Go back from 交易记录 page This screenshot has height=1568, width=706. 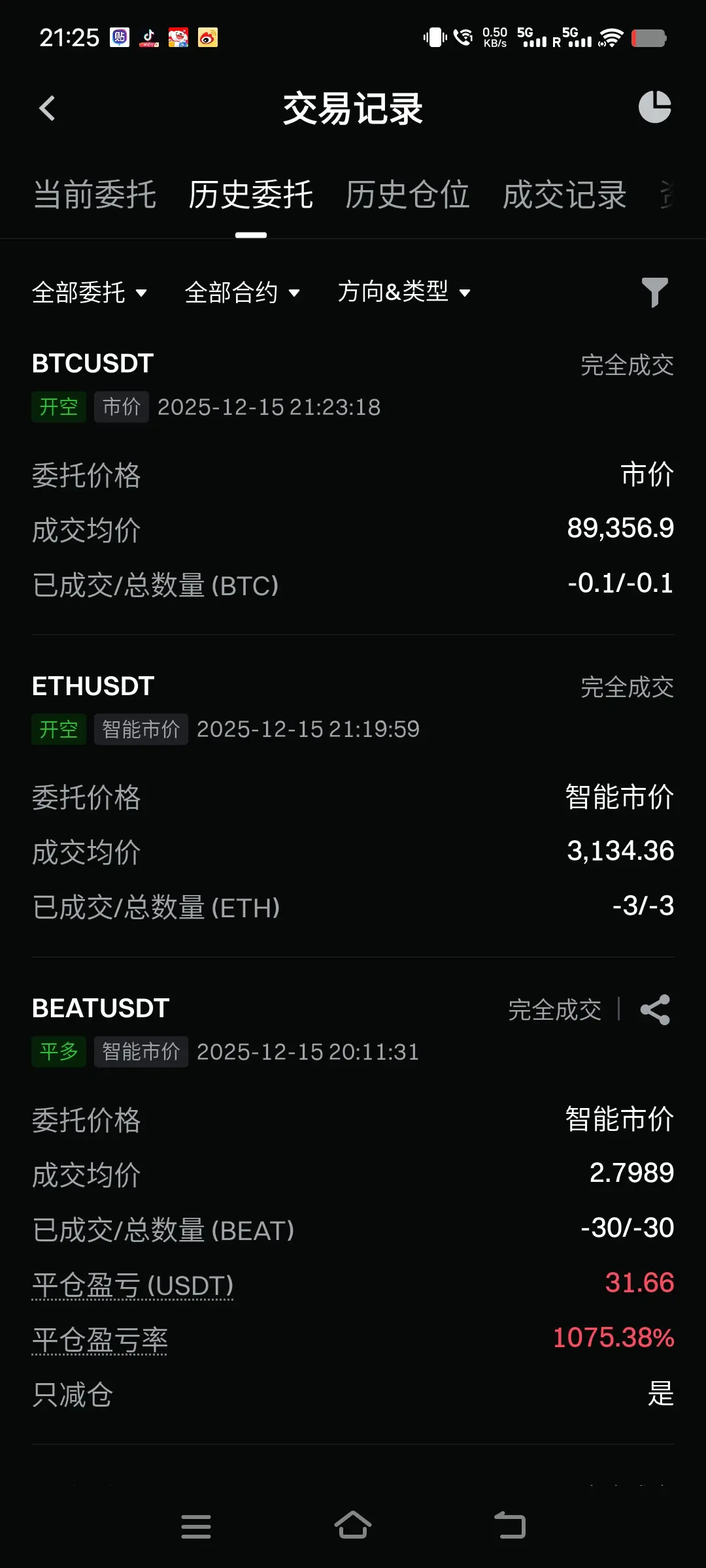[x=47, y=108]
